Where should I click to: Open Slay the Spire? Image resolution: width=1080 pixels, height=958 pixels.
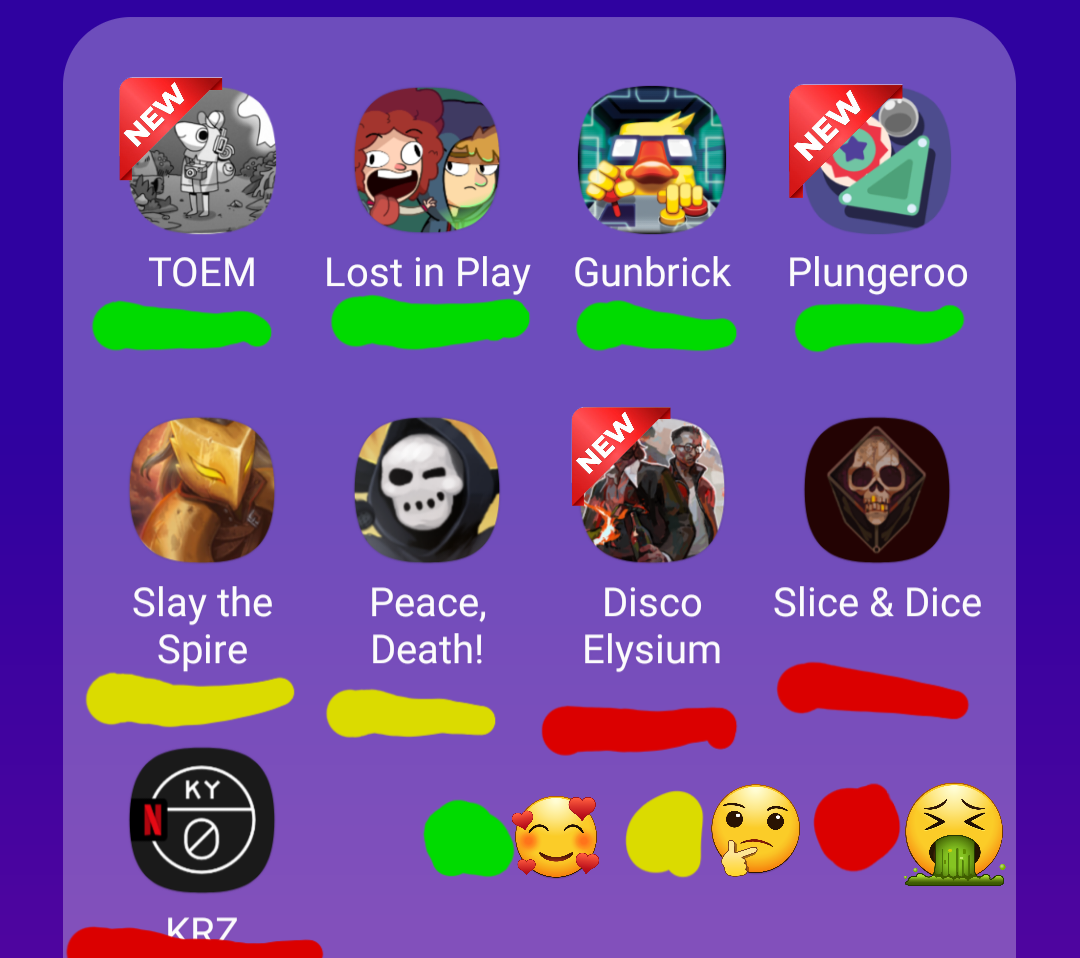tap(202, 490)
